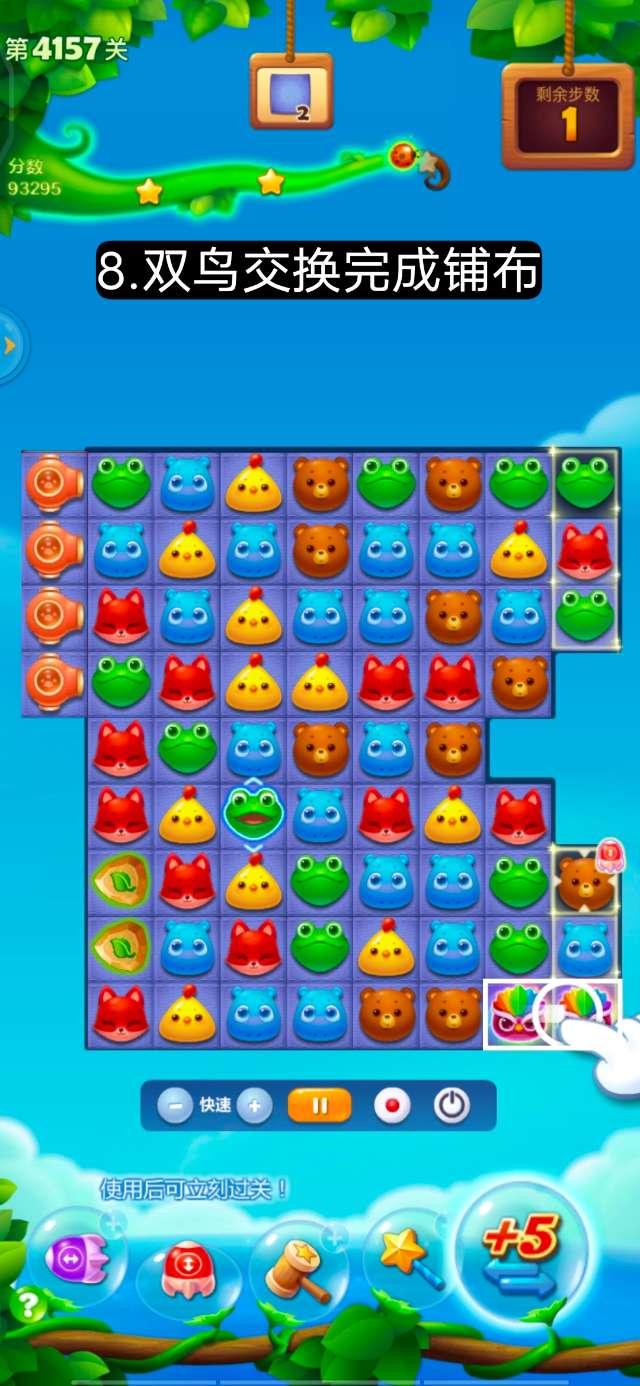The image size is (640, 1386).
Task: Increase the playback speed with plus button
Action: tap(255, 1106)
